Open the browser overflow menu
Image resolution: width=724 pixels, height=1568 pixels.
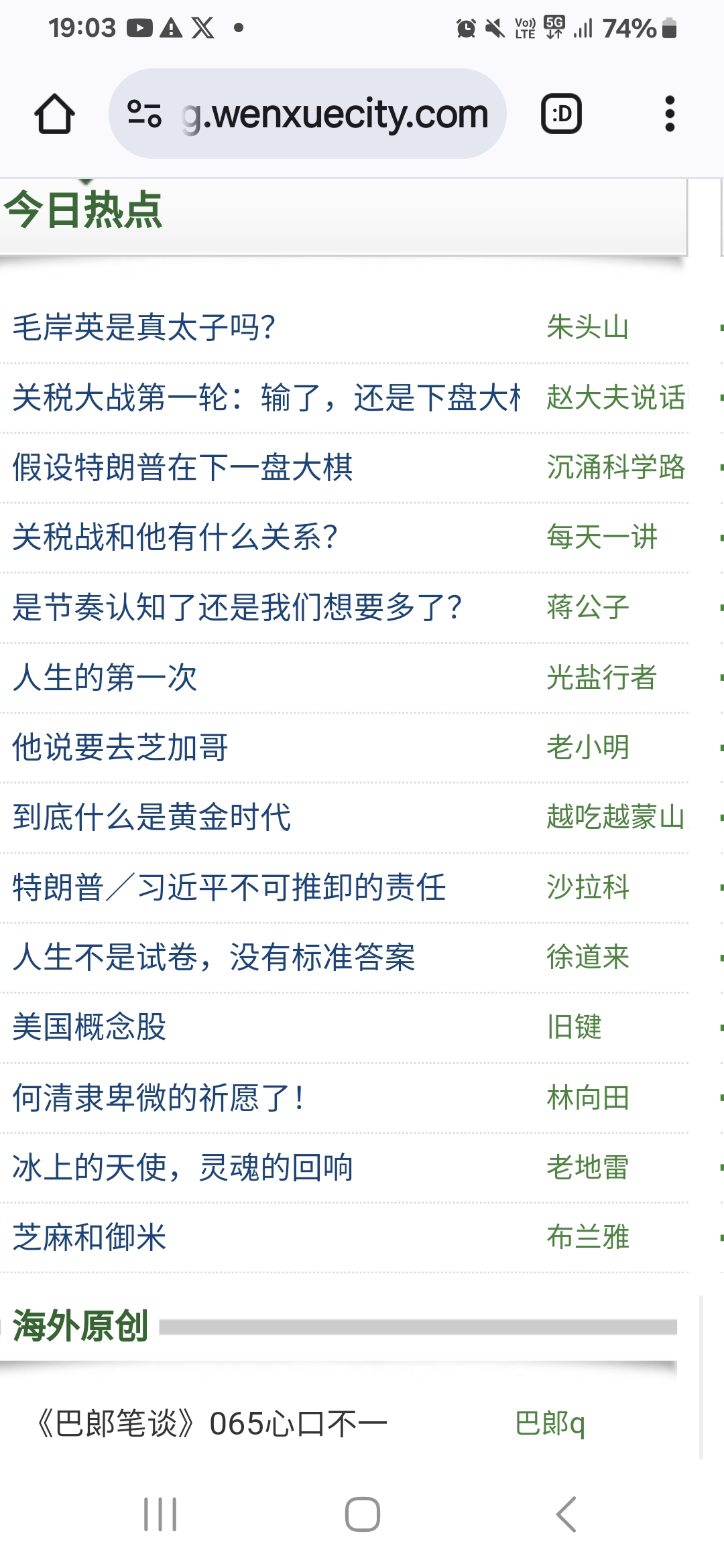point(669,114)
